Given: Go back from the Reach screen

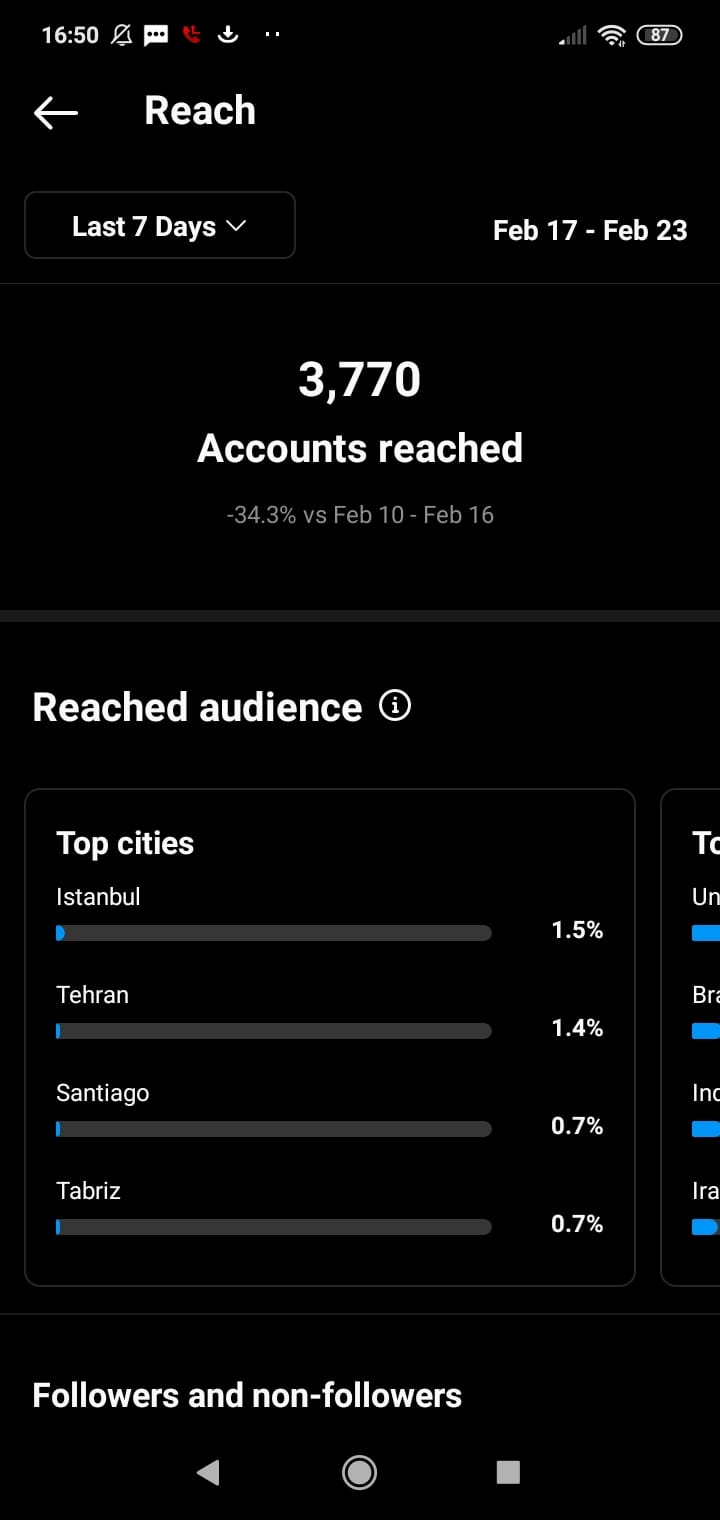Looking at the screenshot, I should pos(56,112).
